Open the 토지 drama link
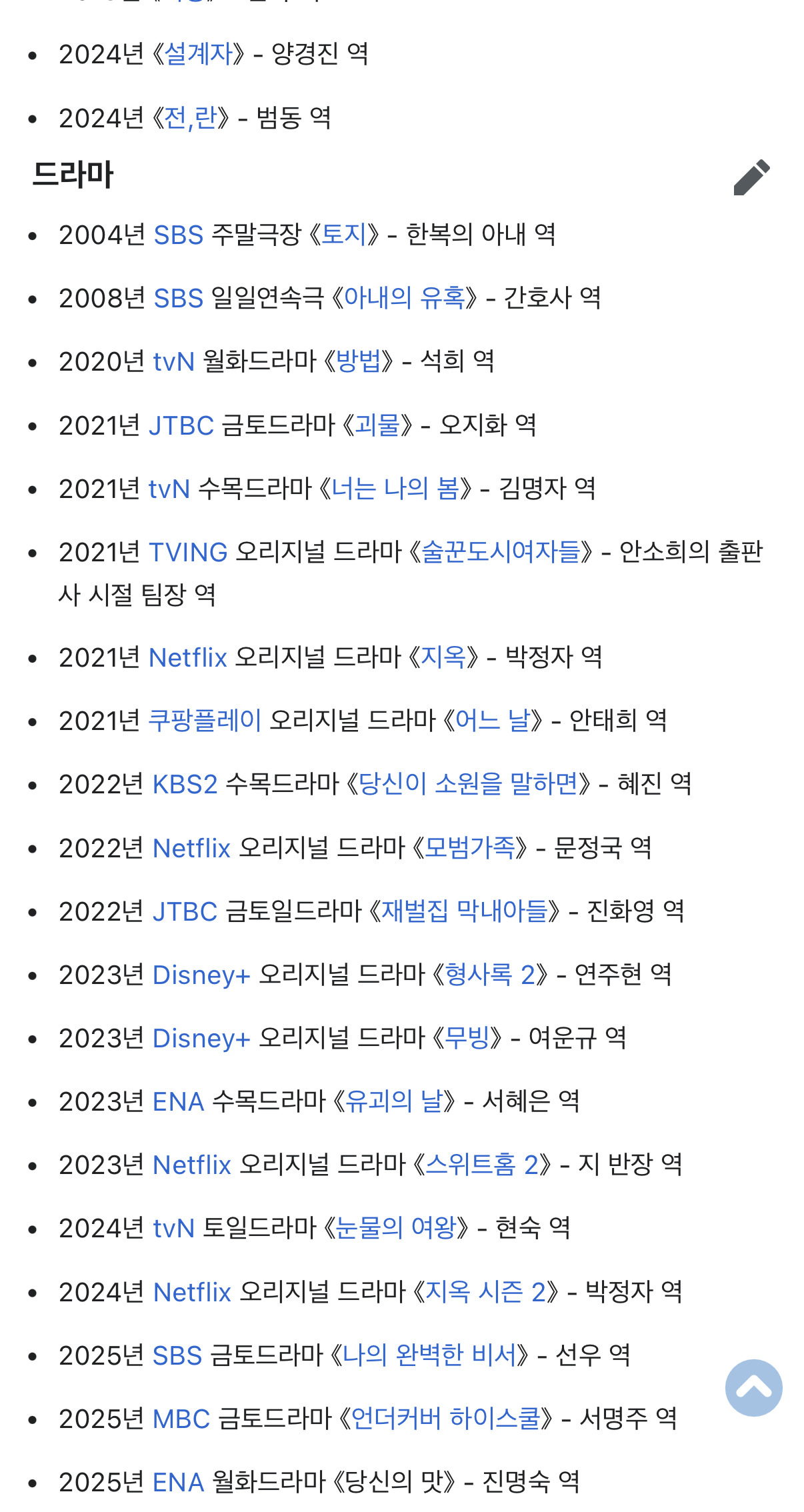The image size is (804, 1512). [x=344, y=235]
